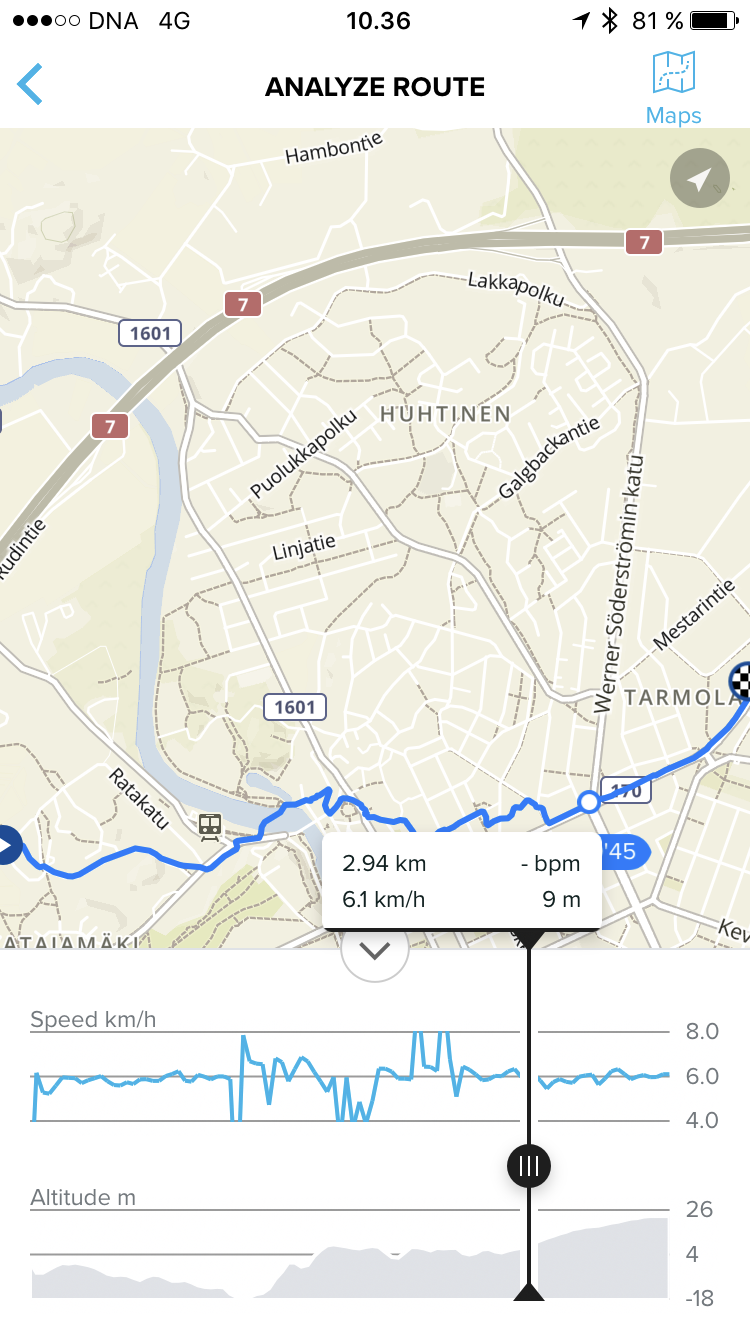Collapse the chart panel with the chevron
Image resolution: width=750 pixels, height=1334 pixels.
pos(375,952)
